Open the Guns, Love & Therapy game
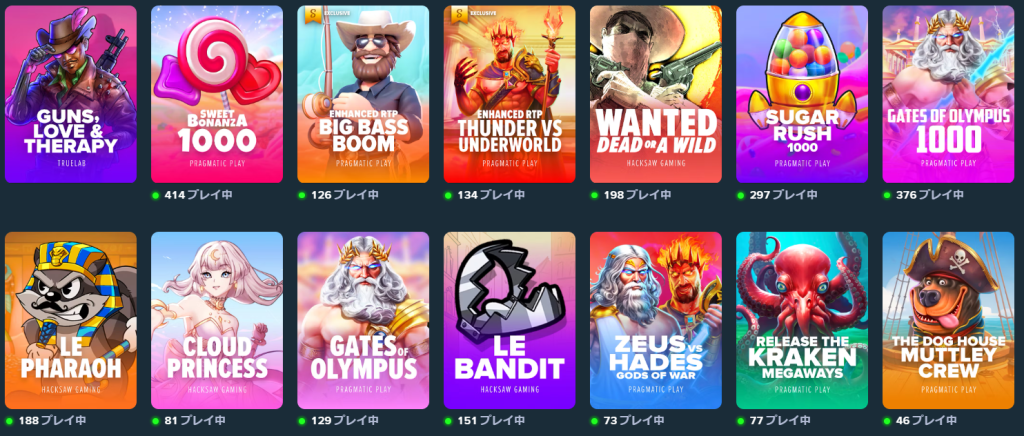The width and height of the screenshot is (1024, 436). click(x=70, y=95)
